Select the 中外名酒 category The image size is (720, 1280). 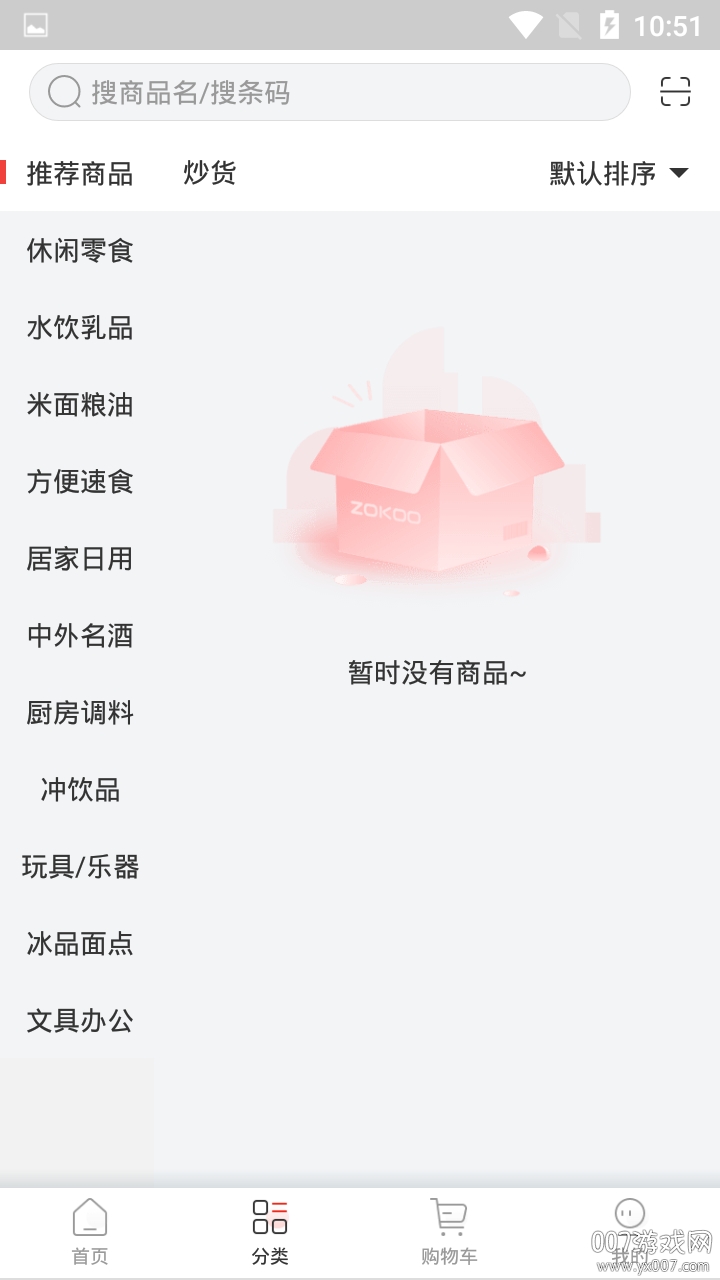[x=79, y=636]
